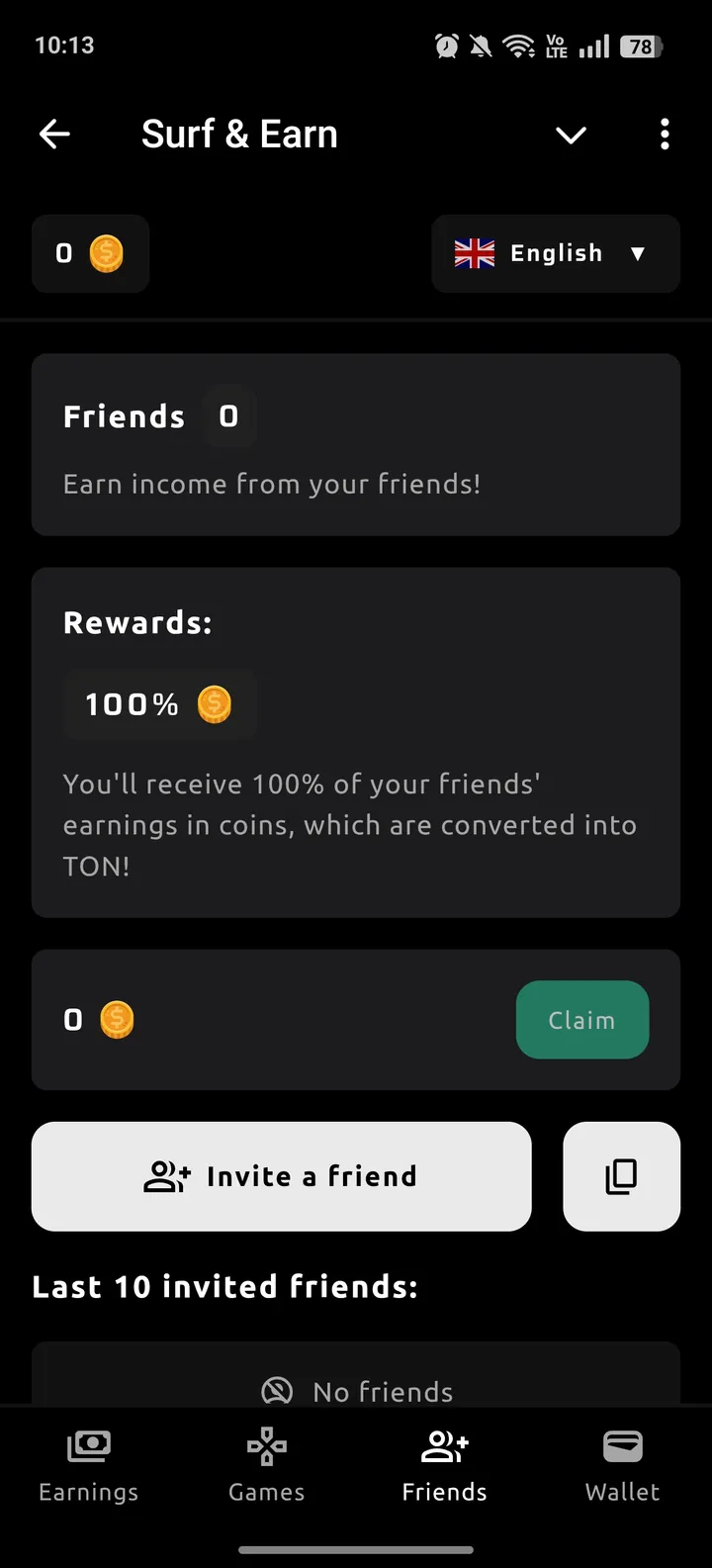Collapse the mini app via chevron
The image size is (712, 1568).
tap(571, 136)
